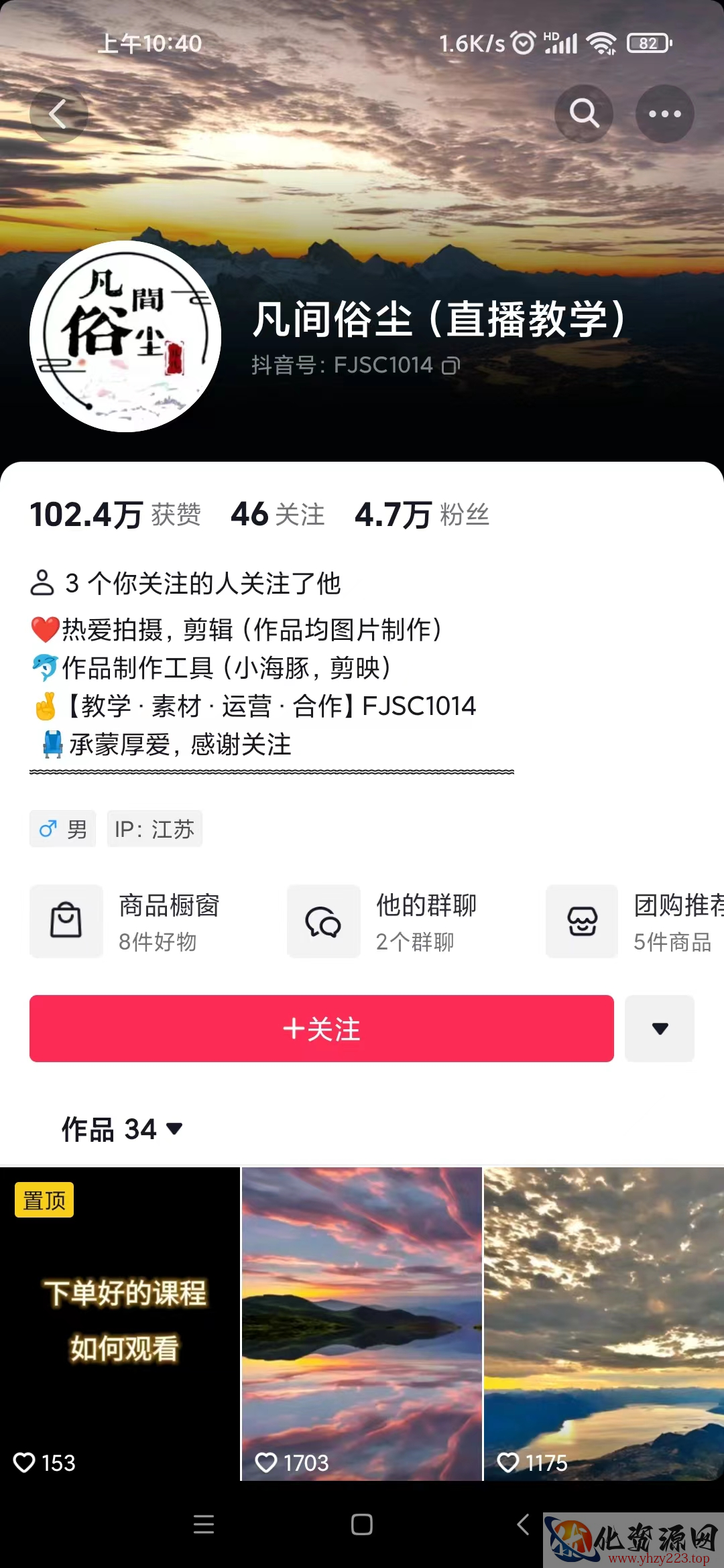
Task: Open the system recent apps menu
Action: pos(204,1524)
